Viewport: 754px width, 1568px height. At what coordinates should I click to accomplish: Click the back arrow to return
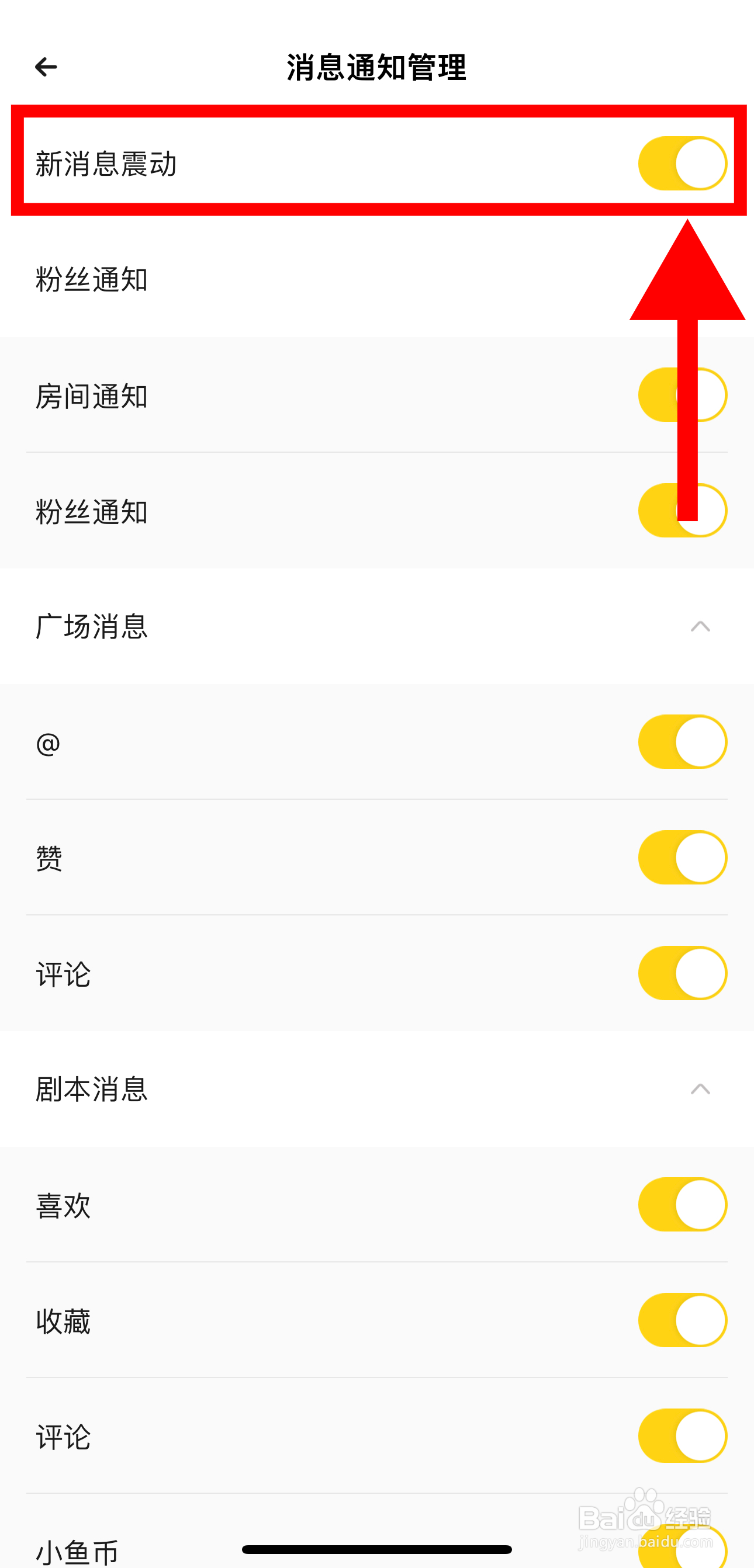(45, 67)
